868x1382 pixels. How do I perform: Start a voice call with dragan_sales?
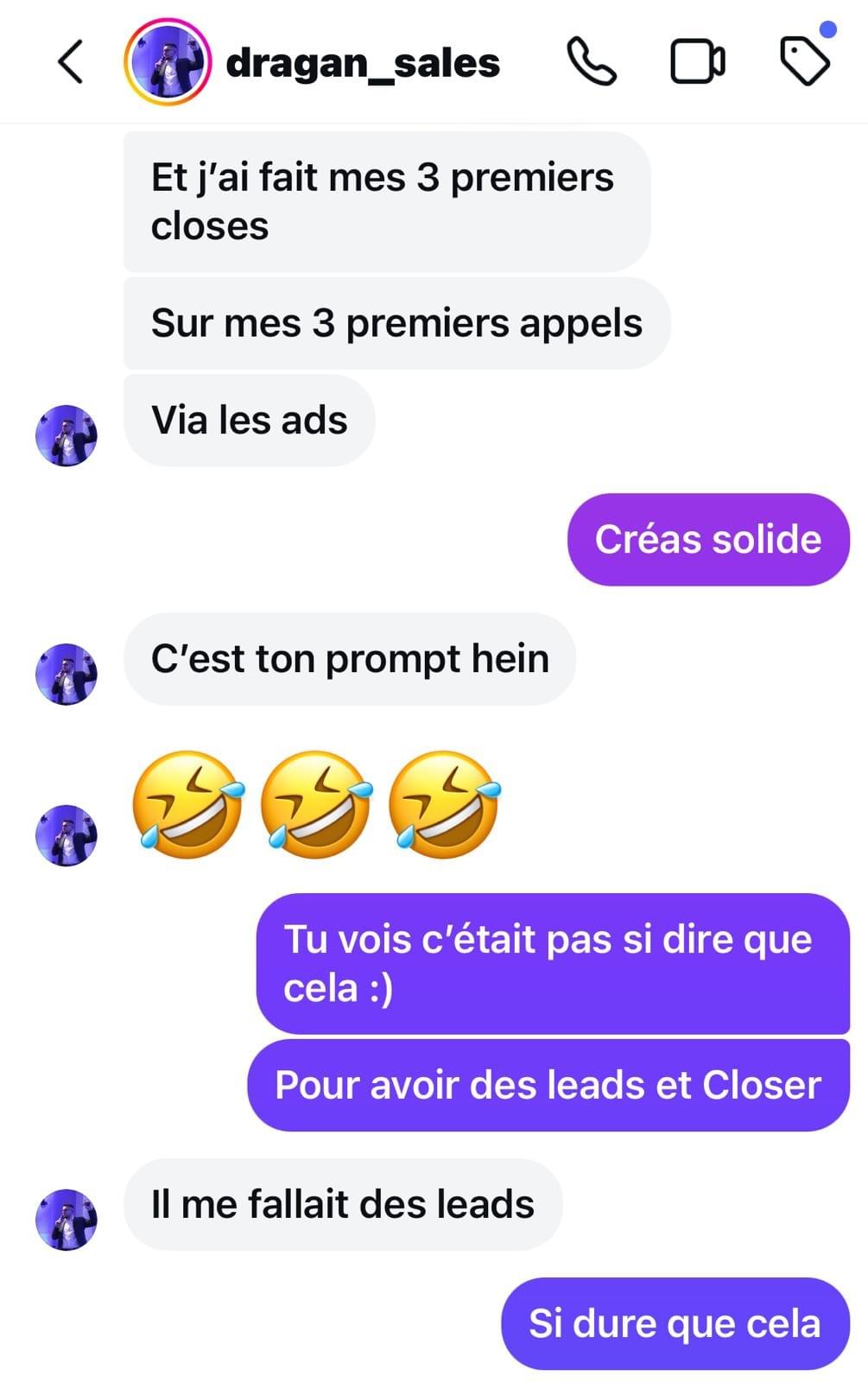point(592,62)
